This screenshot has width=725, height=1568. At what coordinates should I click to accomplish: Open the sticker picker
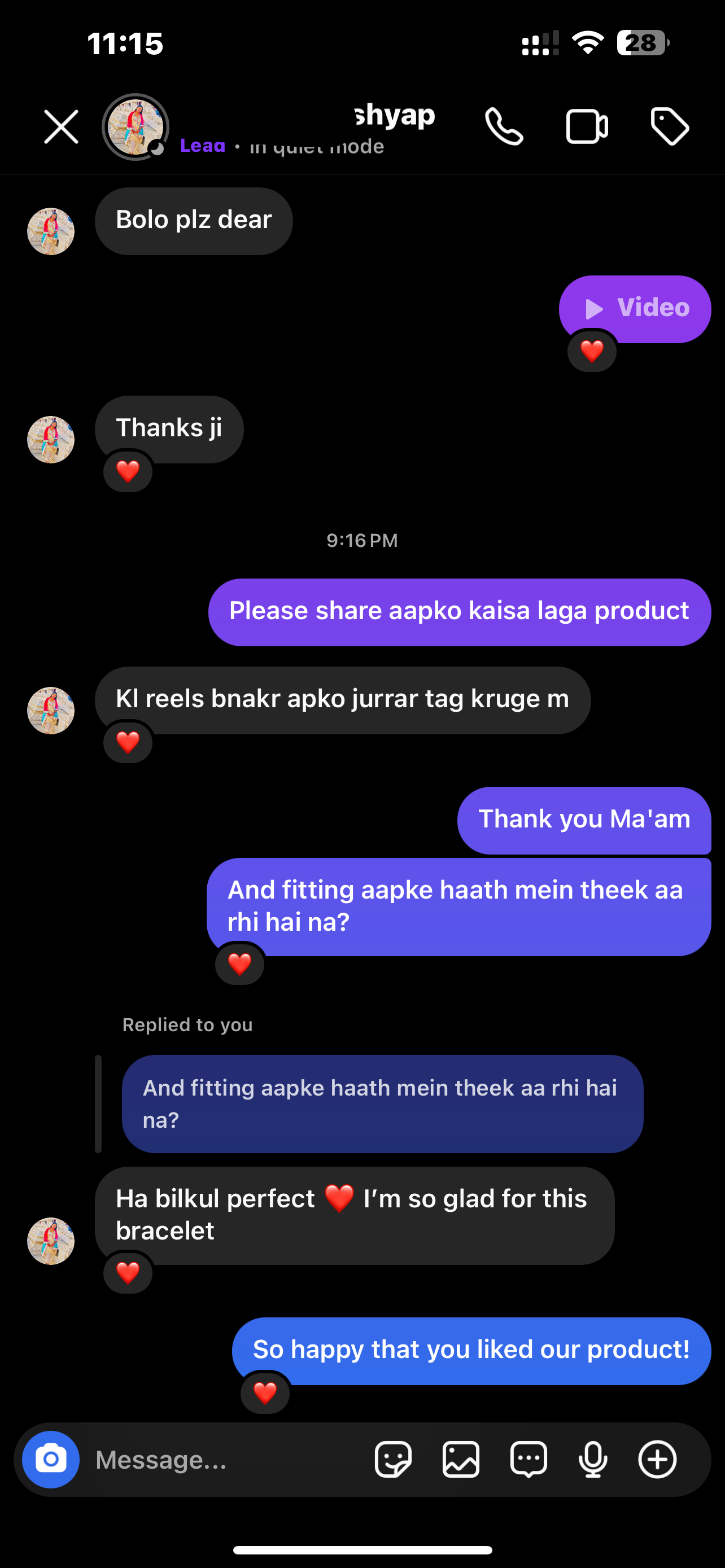[393, 1459]
